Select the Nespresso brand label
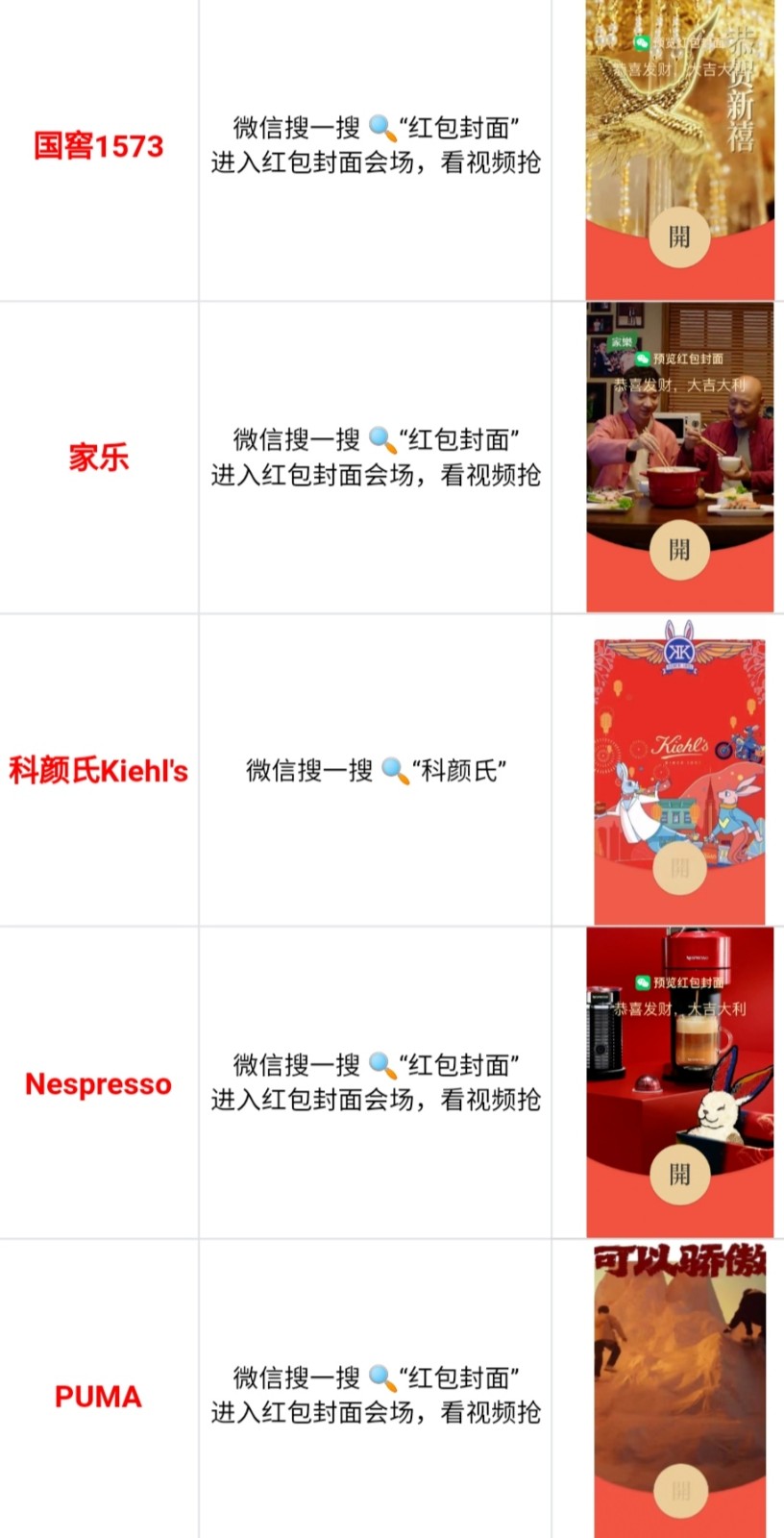This screenshot has width=784, height=1538. [x=97, y=1084]
